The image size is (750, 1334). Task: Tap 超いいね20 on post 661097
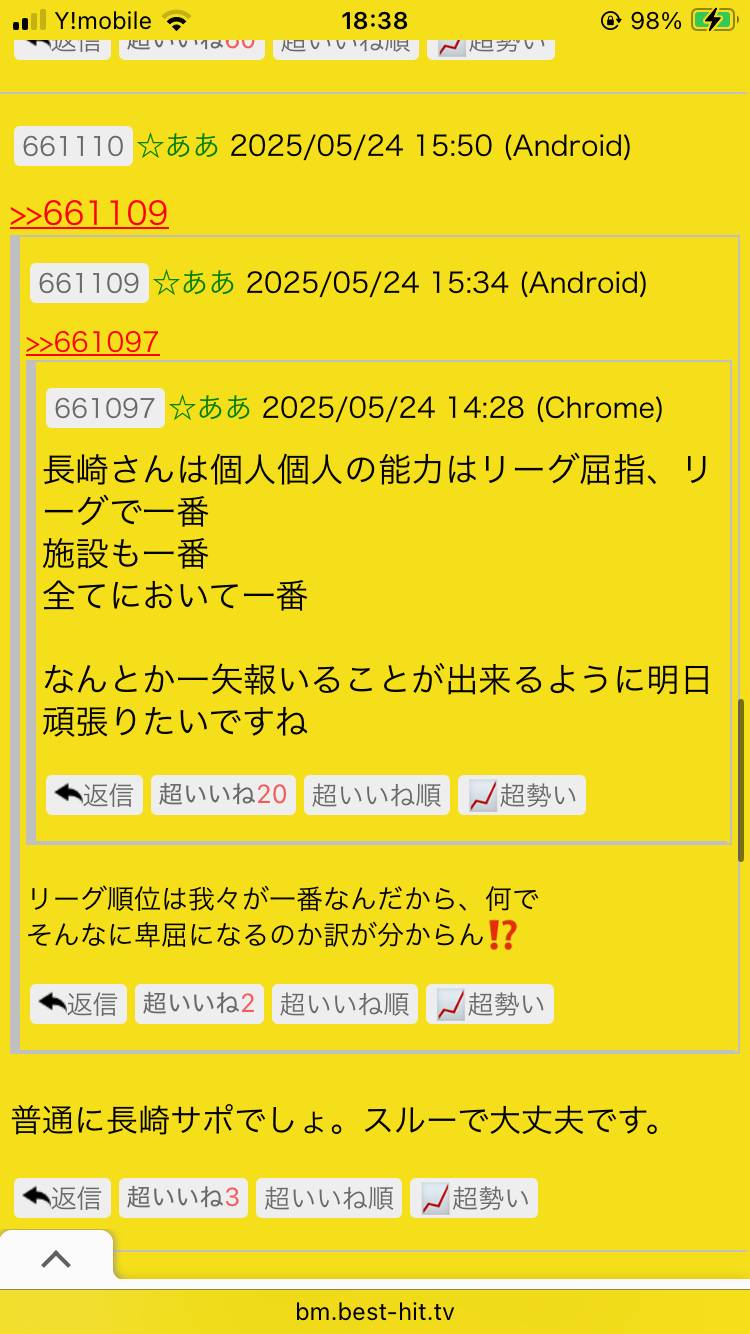(x=223, y=795)
